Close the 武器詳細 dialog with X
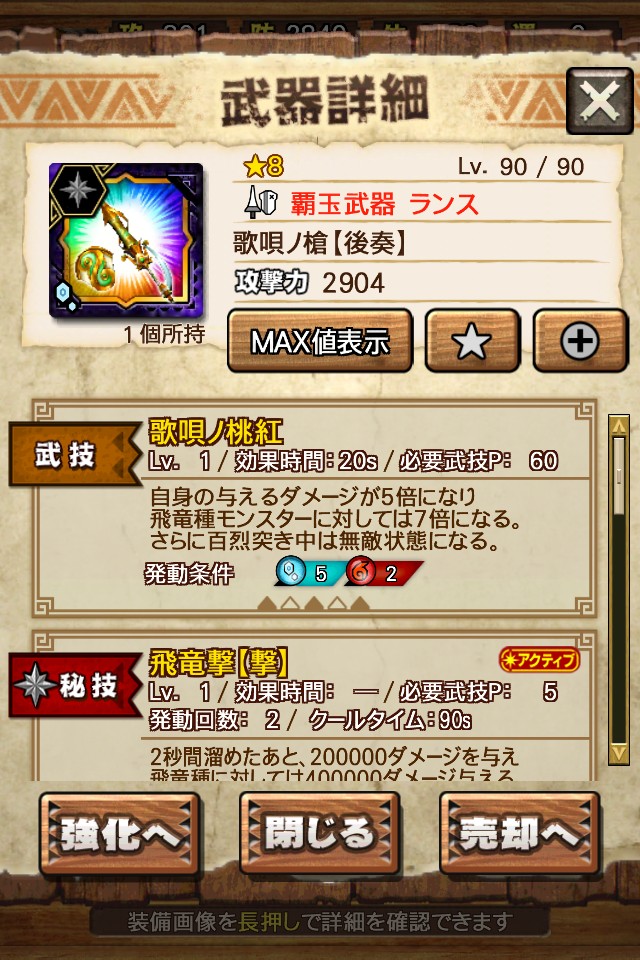Image resolution: width=640 pixels, height=960 pixels. click(x=599, y=100)
